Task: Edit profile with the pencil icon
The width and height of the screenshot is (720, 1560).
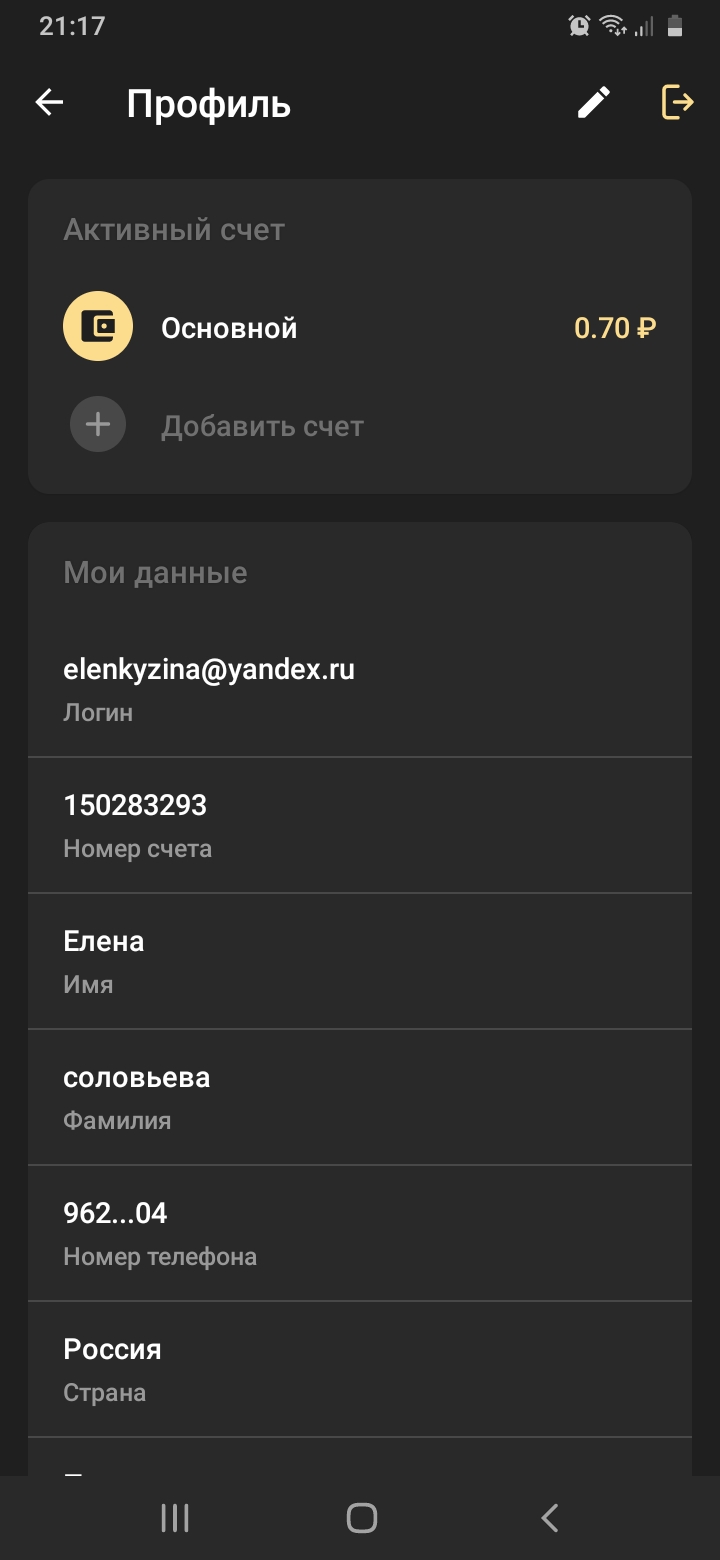Action: 594,102
